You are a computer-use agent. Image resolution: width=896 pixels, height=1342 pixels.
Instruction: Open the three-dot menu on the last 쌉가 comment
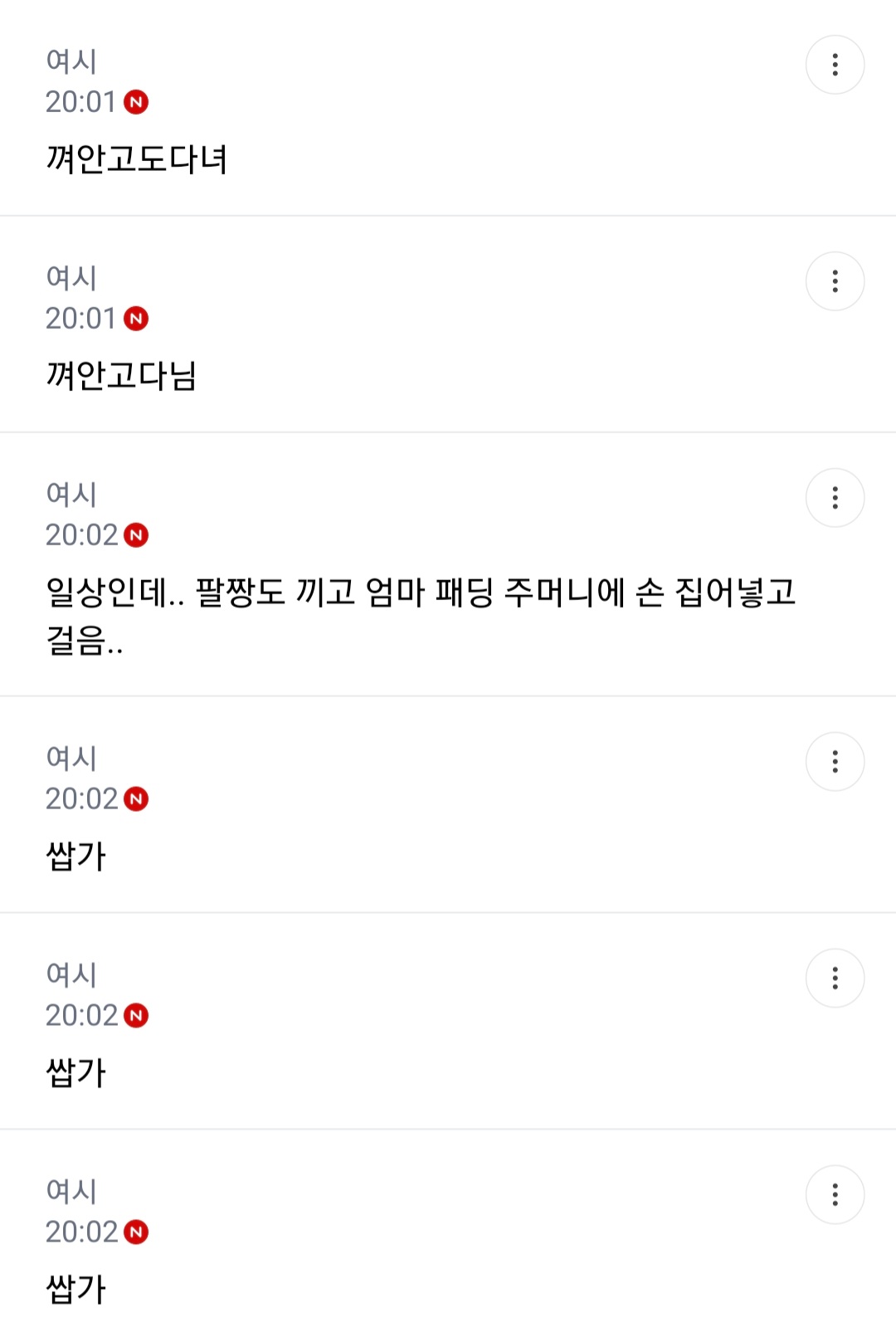click(835, 1196)
